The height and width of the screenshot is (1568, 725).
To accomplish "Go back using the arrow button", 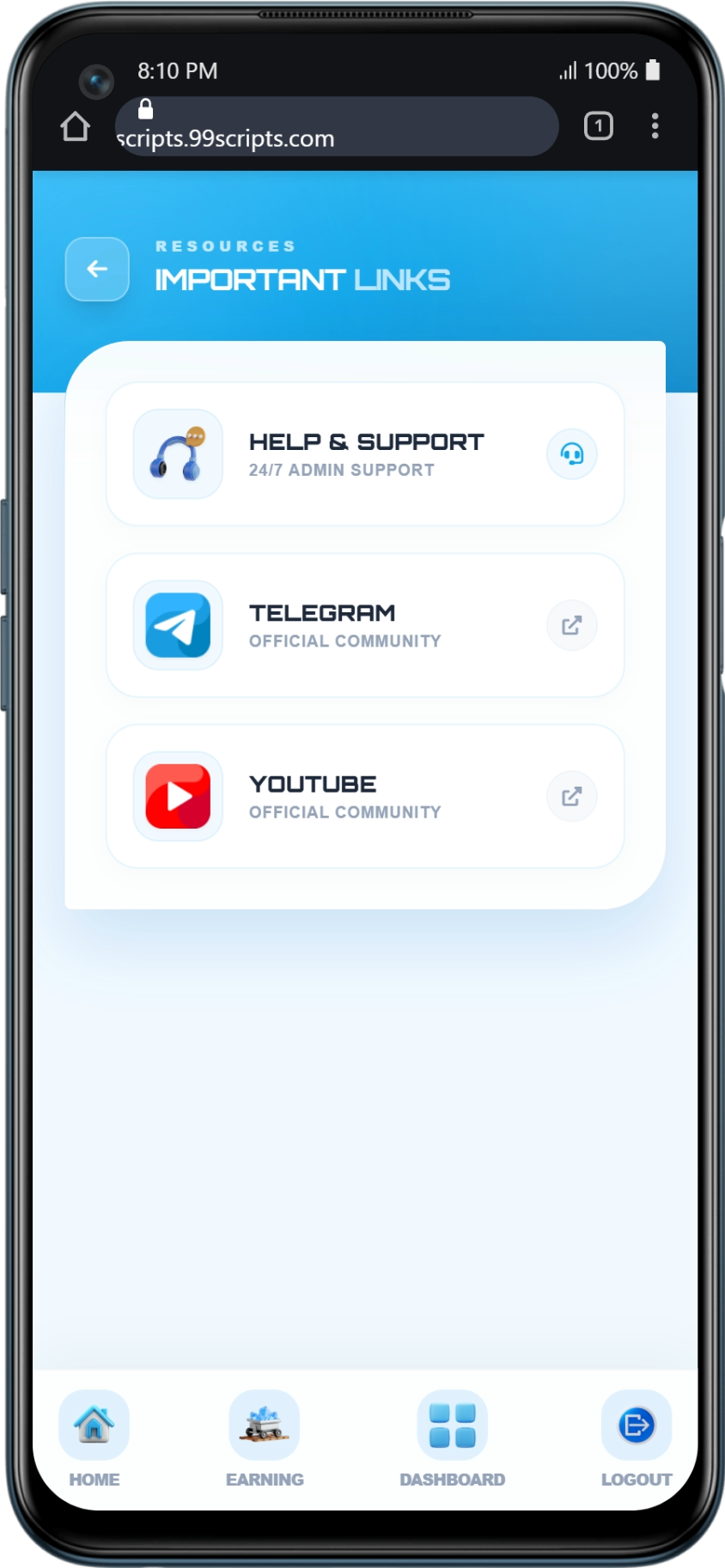I will 97,269.
